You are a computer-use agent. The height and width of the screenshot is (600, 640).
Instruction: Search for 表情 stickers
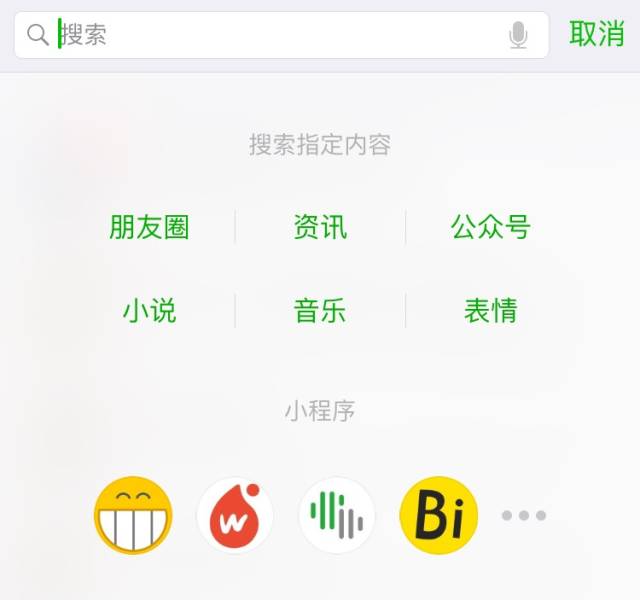490,311
